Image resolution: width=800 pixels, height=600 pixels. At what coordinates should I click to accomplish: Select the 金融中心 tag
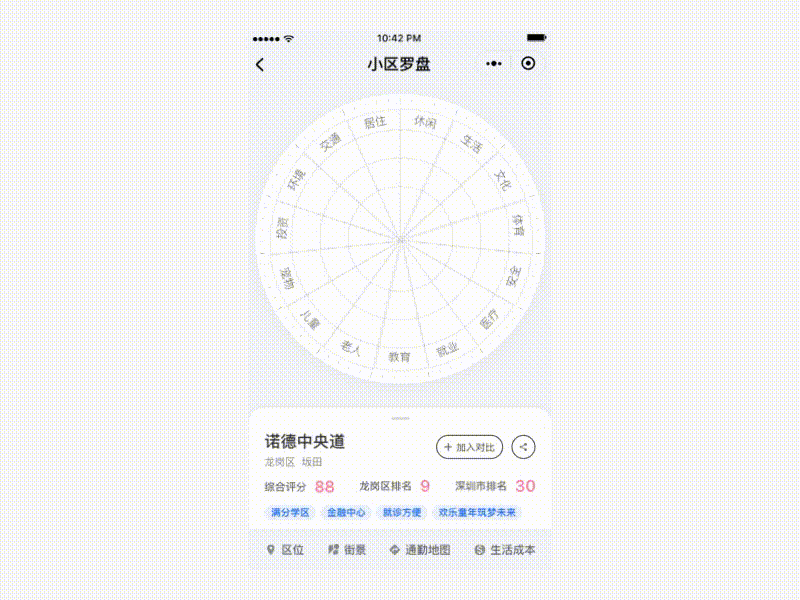(346, 512)
